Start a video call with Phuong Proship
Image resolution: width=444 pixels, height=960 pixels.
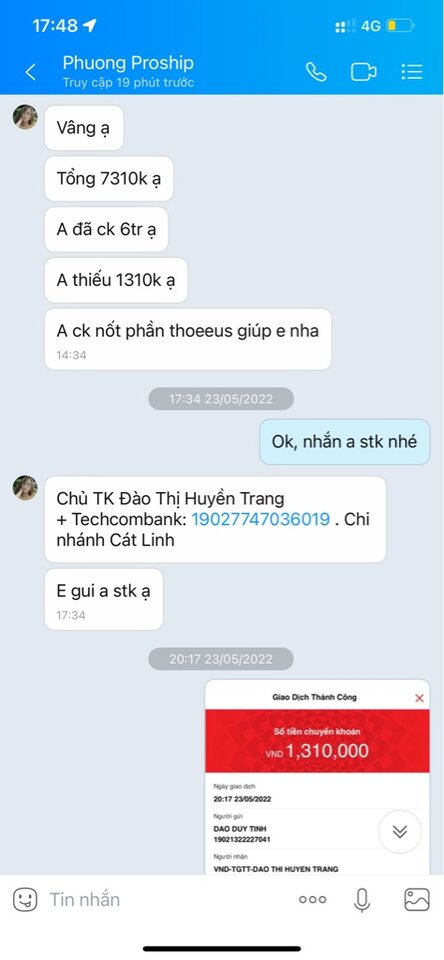363,72
